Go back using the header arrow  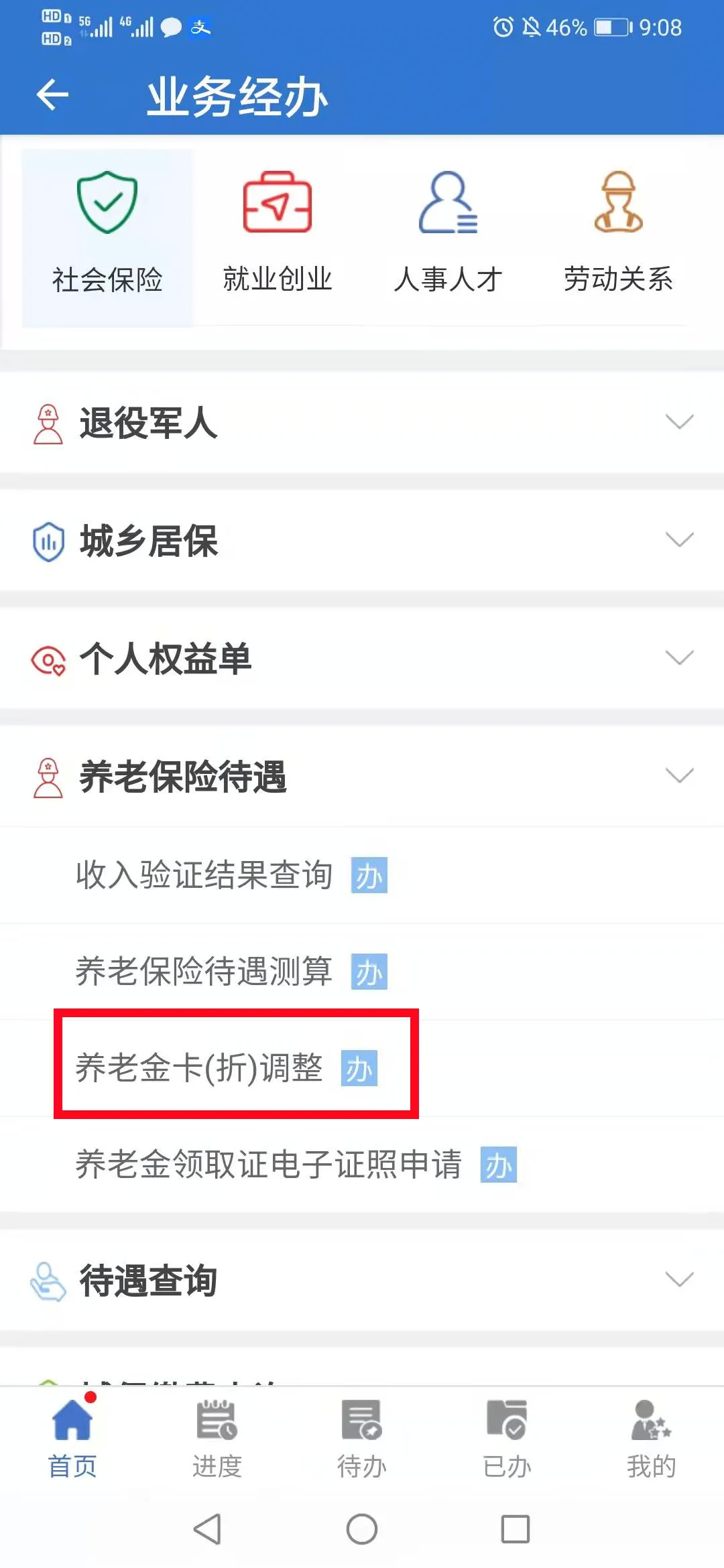point(53,94)
